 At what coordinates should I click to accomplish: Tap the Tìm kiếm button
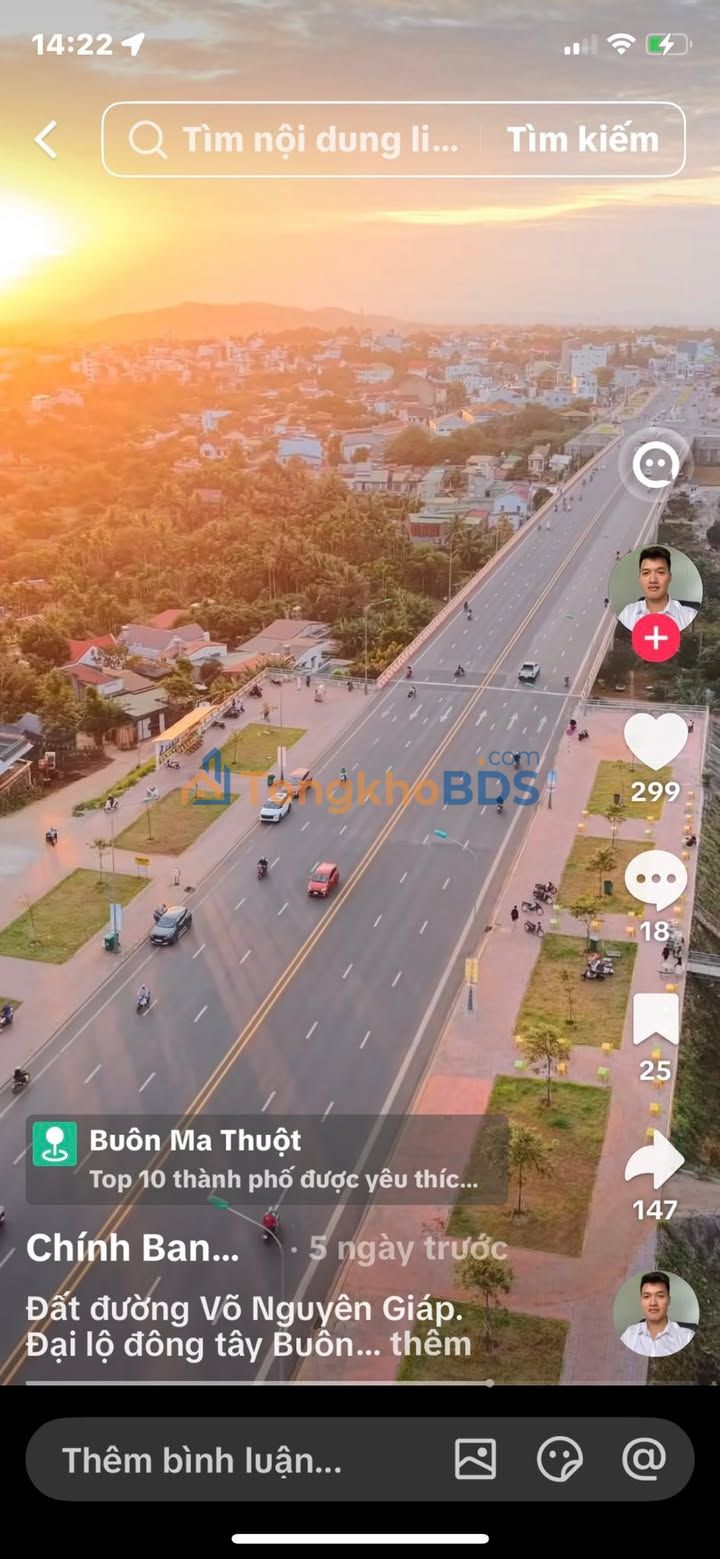pos(582,140)
